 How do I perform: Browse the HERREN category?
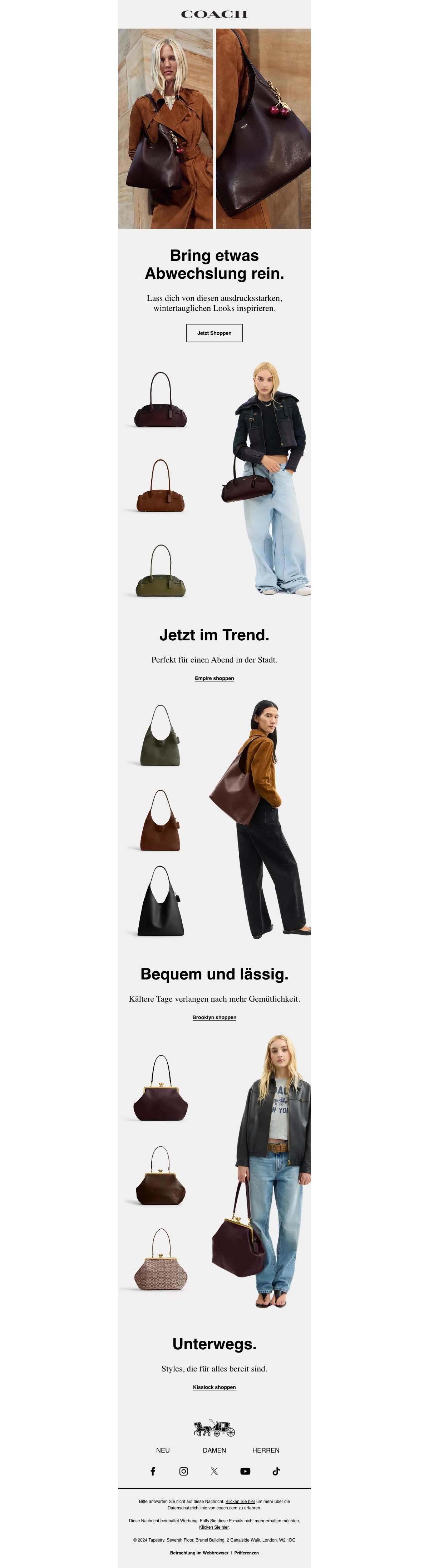266,1450
